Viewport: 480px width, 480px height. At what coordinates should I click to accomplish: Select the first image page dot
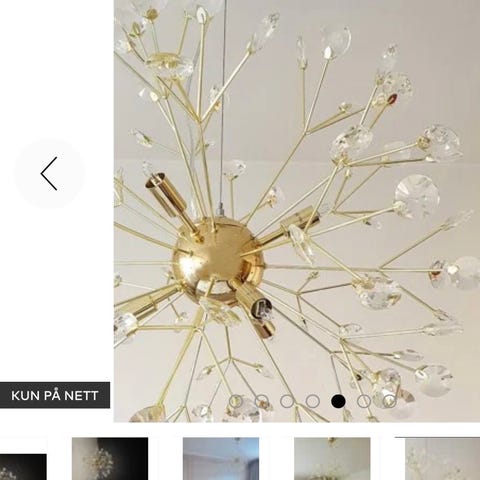point(236,401)
